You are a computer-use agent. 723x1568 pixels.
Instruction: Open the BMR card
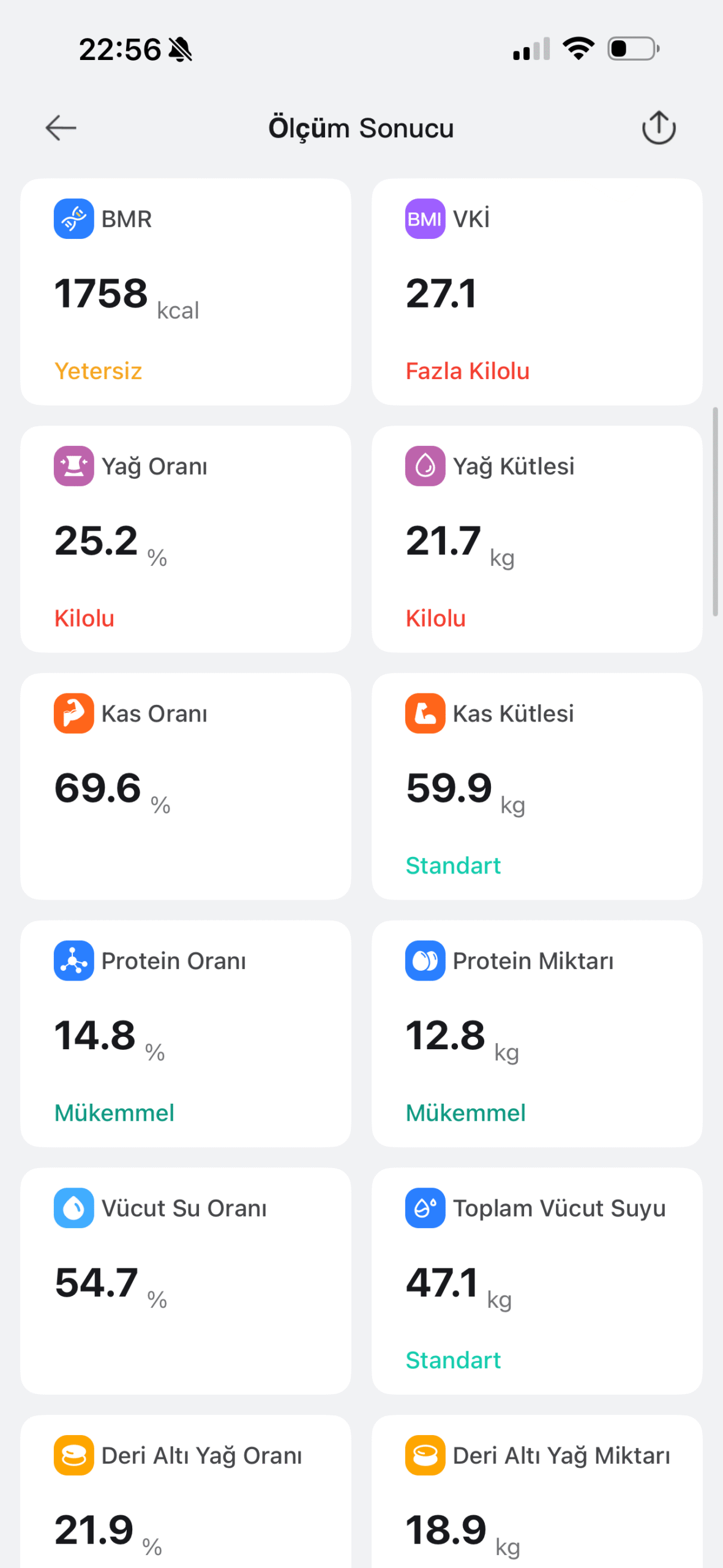[185, 292]
